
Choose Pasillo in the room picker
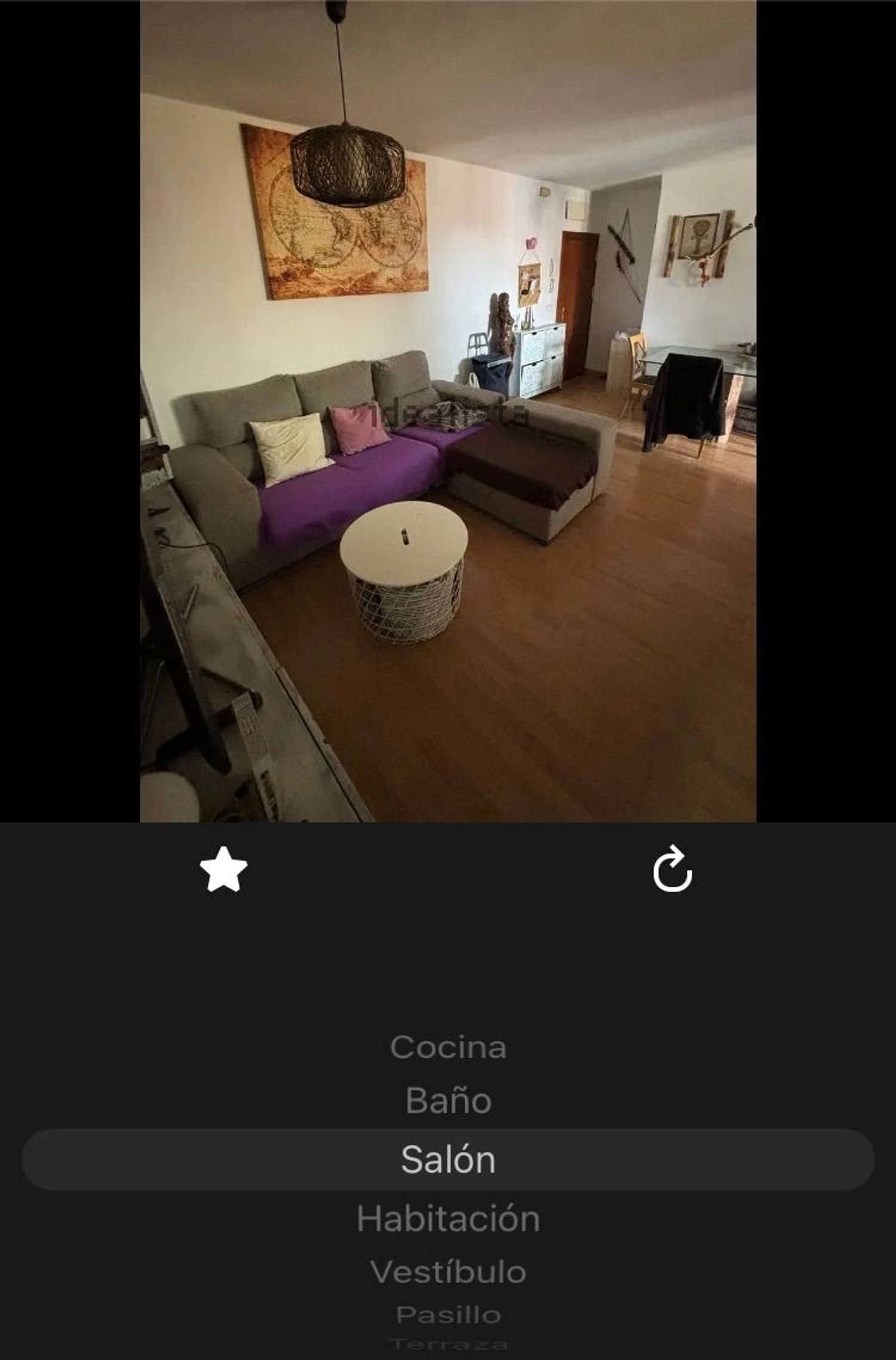pos(448,1315)
